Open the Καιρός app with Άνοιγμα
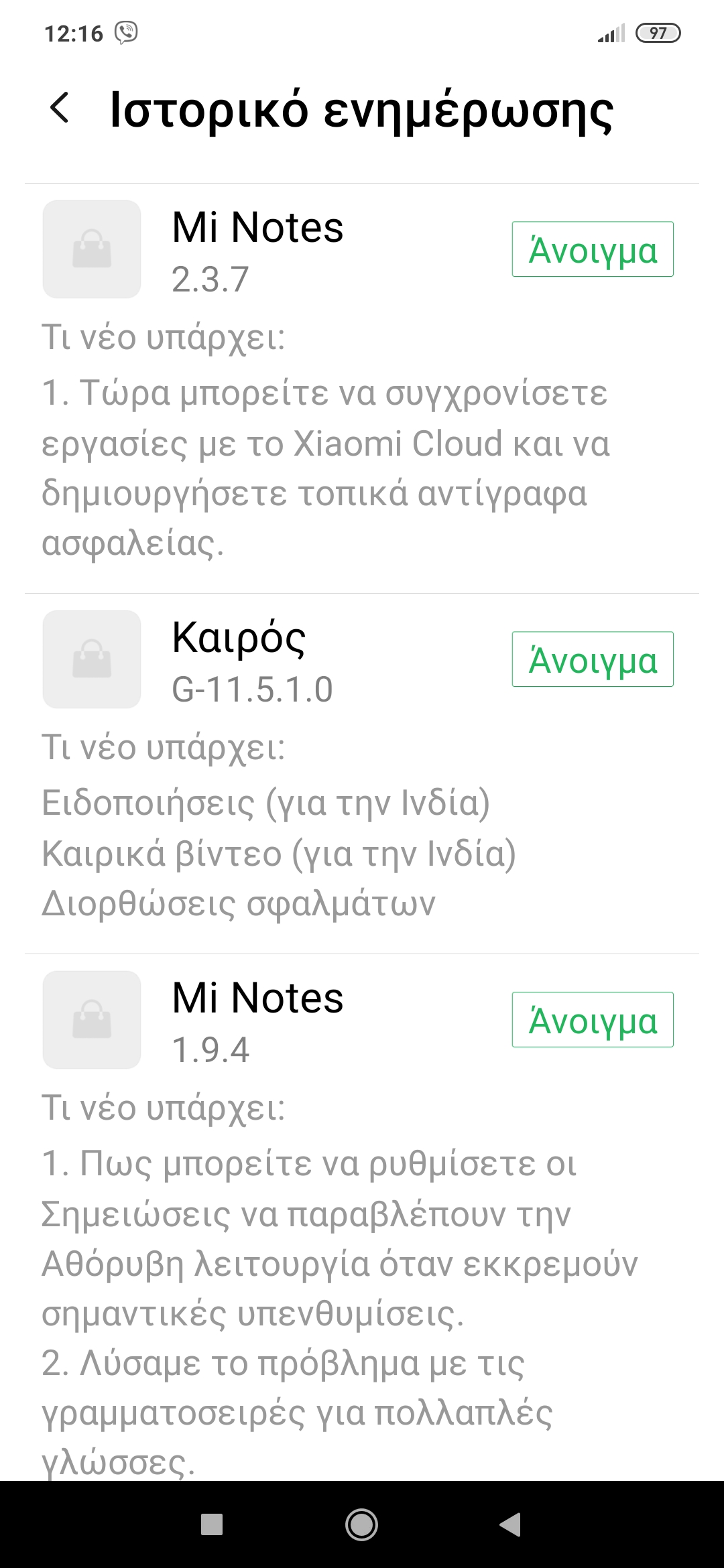Viewport: 724px width, 1568px height. (592, 659)
